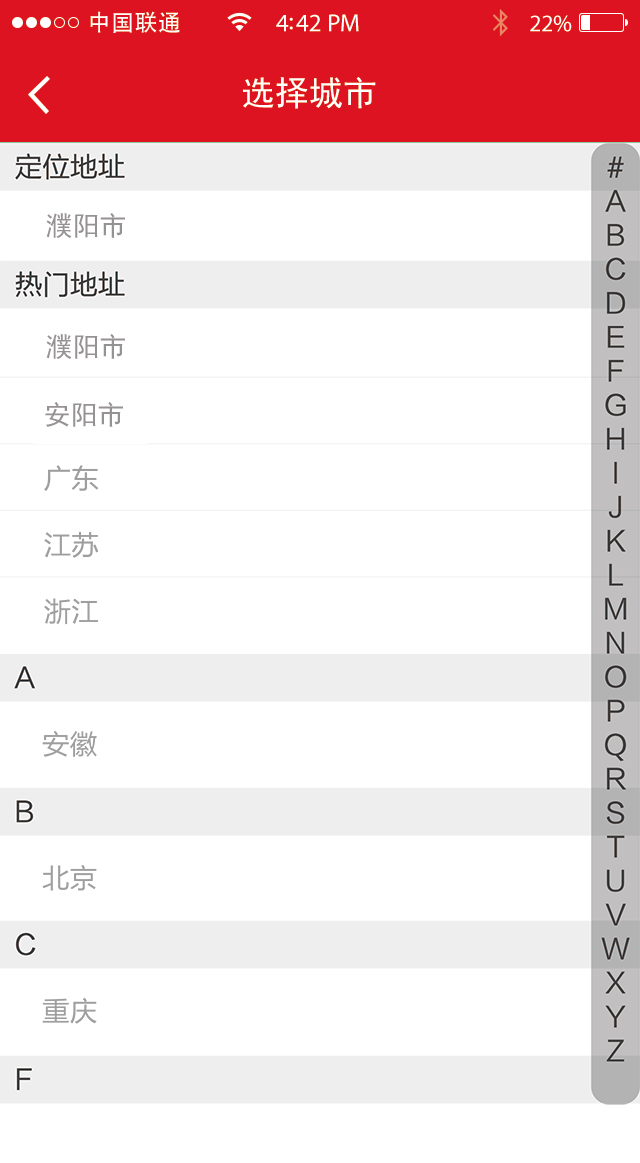Jump to letter M in the index bar
This screenshot has width=640, height=1163.
coord(615,609)
